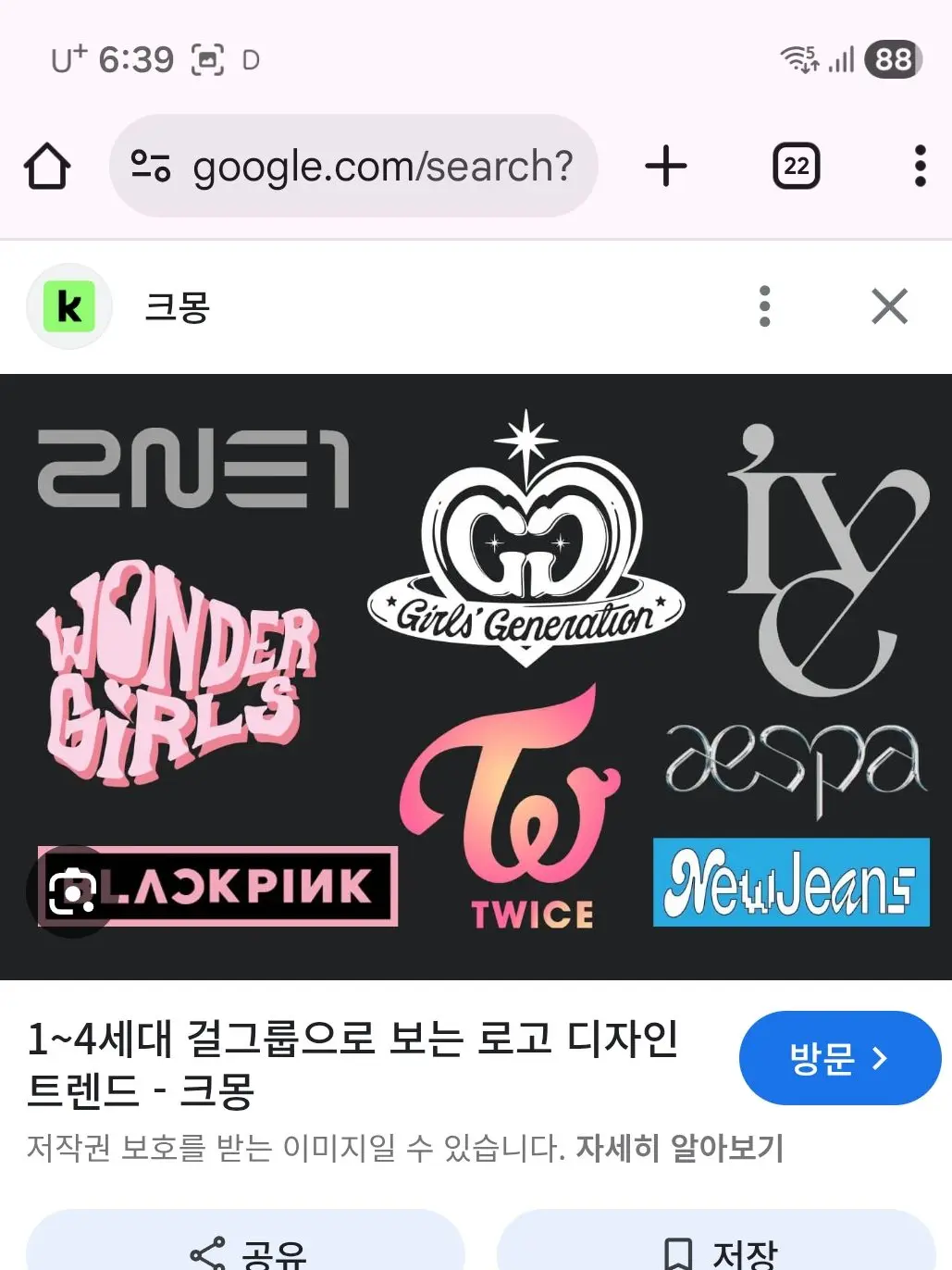Image resolution: width=952 pixels, height=1270 pixels.
Task: Tap the site security icon in the address bar
Action: click(155, 167)
